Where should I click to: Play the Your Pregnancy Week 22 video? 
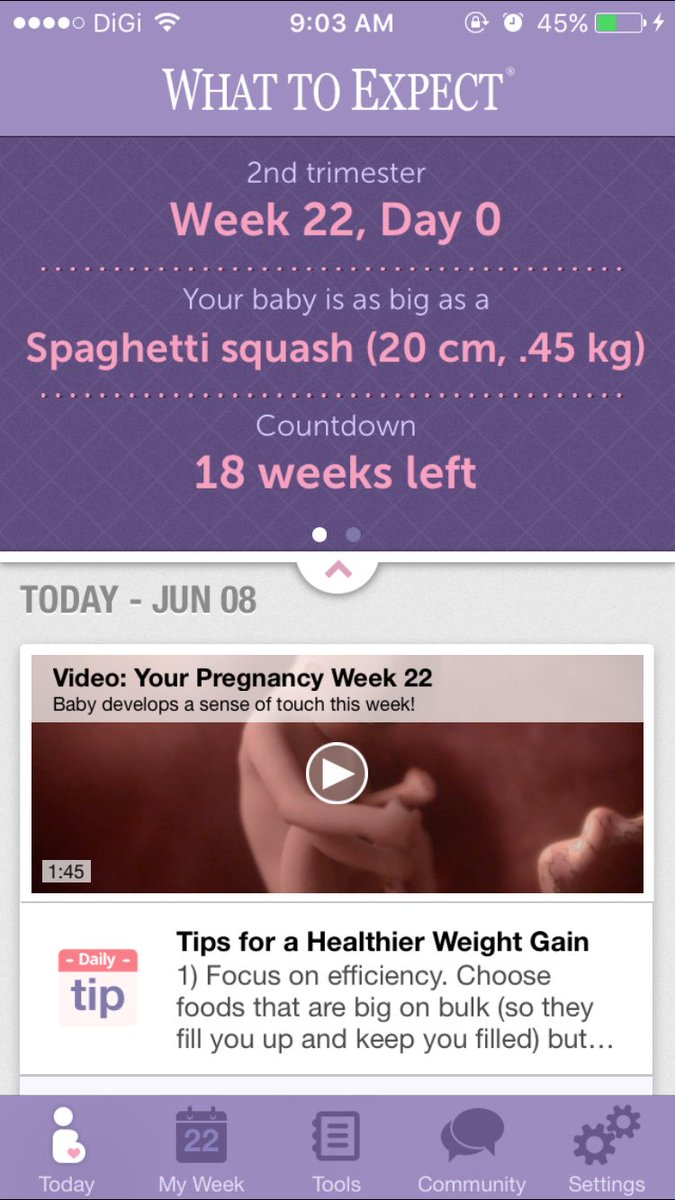tap(337, 773)
